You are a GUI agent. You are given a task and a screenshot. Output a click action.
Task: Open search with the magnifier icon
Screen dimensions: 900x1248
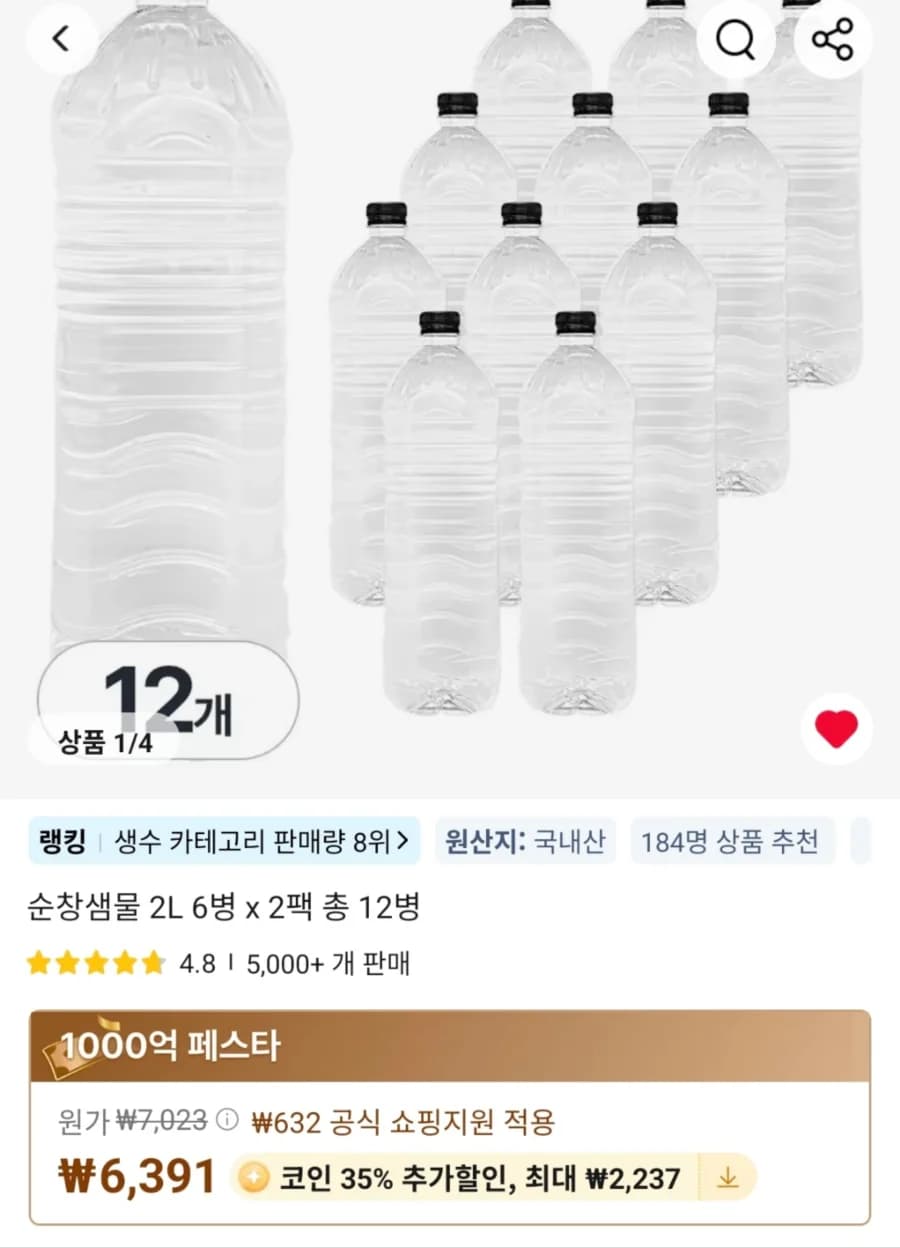coord(736,38)
